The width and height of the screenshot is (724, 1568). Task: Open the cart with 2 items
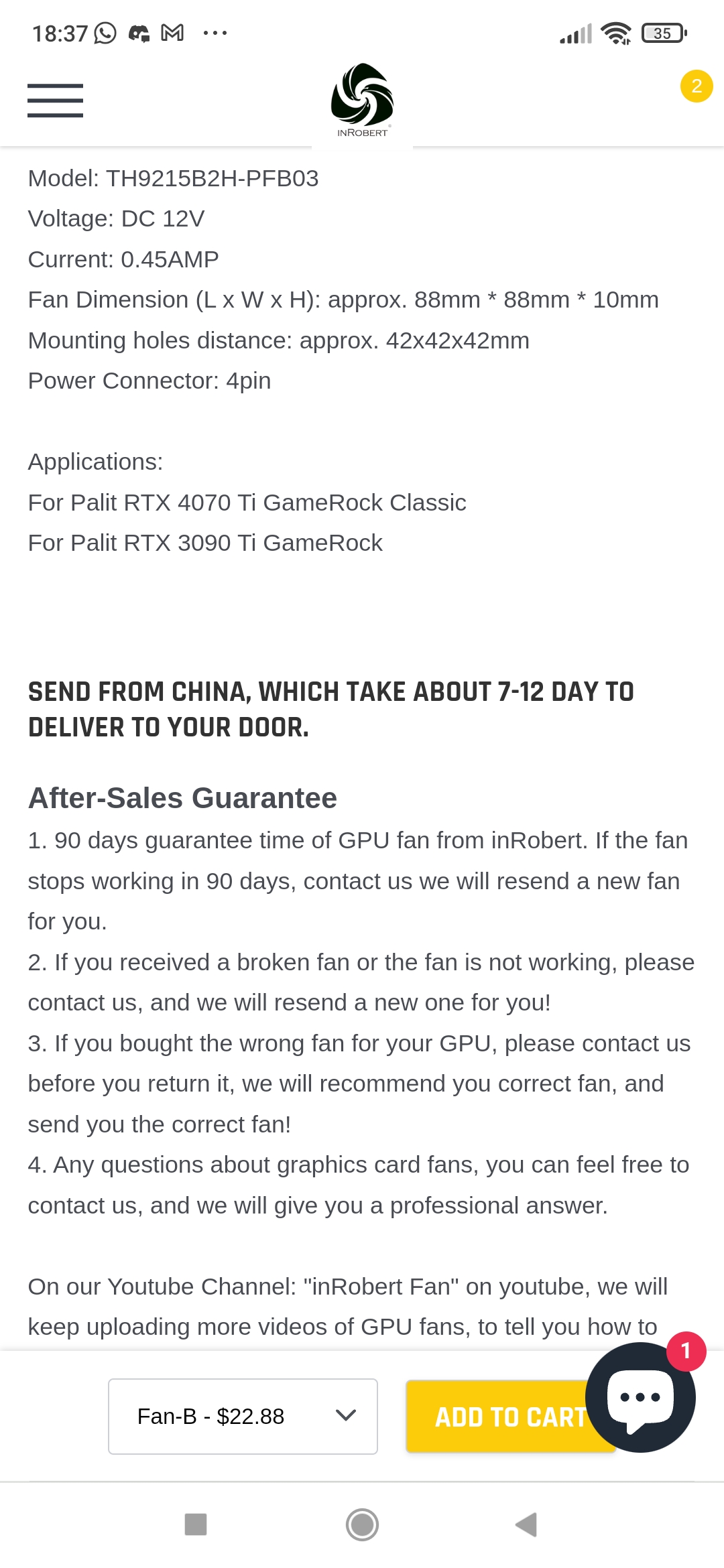coord(696,86)
